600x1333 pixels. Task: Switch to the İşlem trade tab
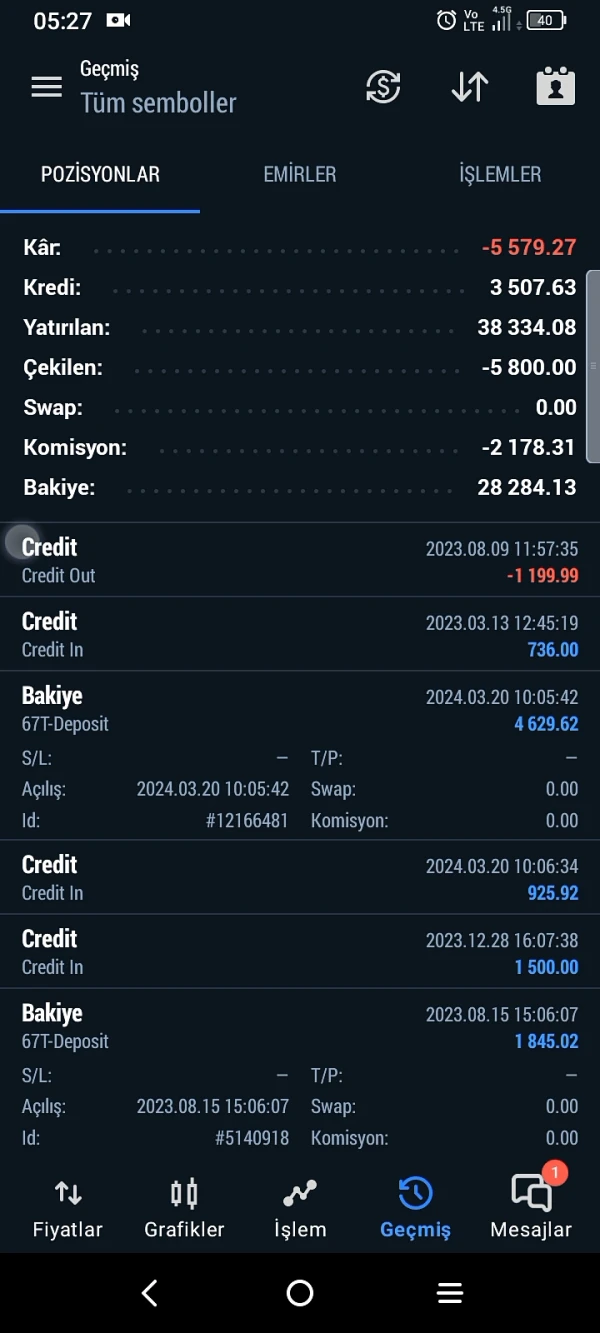(300, 1207)
